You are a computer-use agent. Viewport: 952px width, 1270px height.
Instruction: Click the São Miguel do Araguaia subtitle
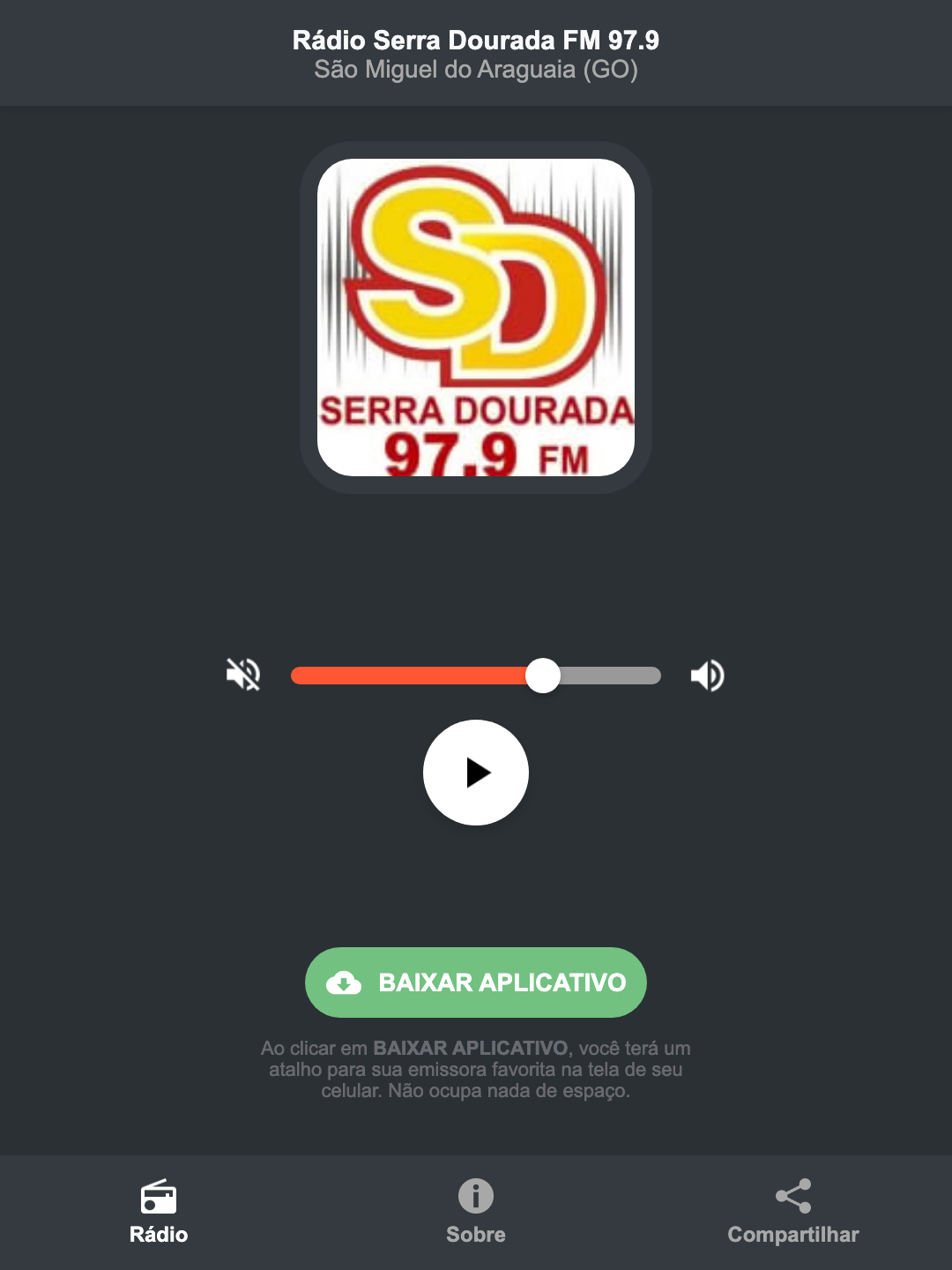[x=475, y=72]
